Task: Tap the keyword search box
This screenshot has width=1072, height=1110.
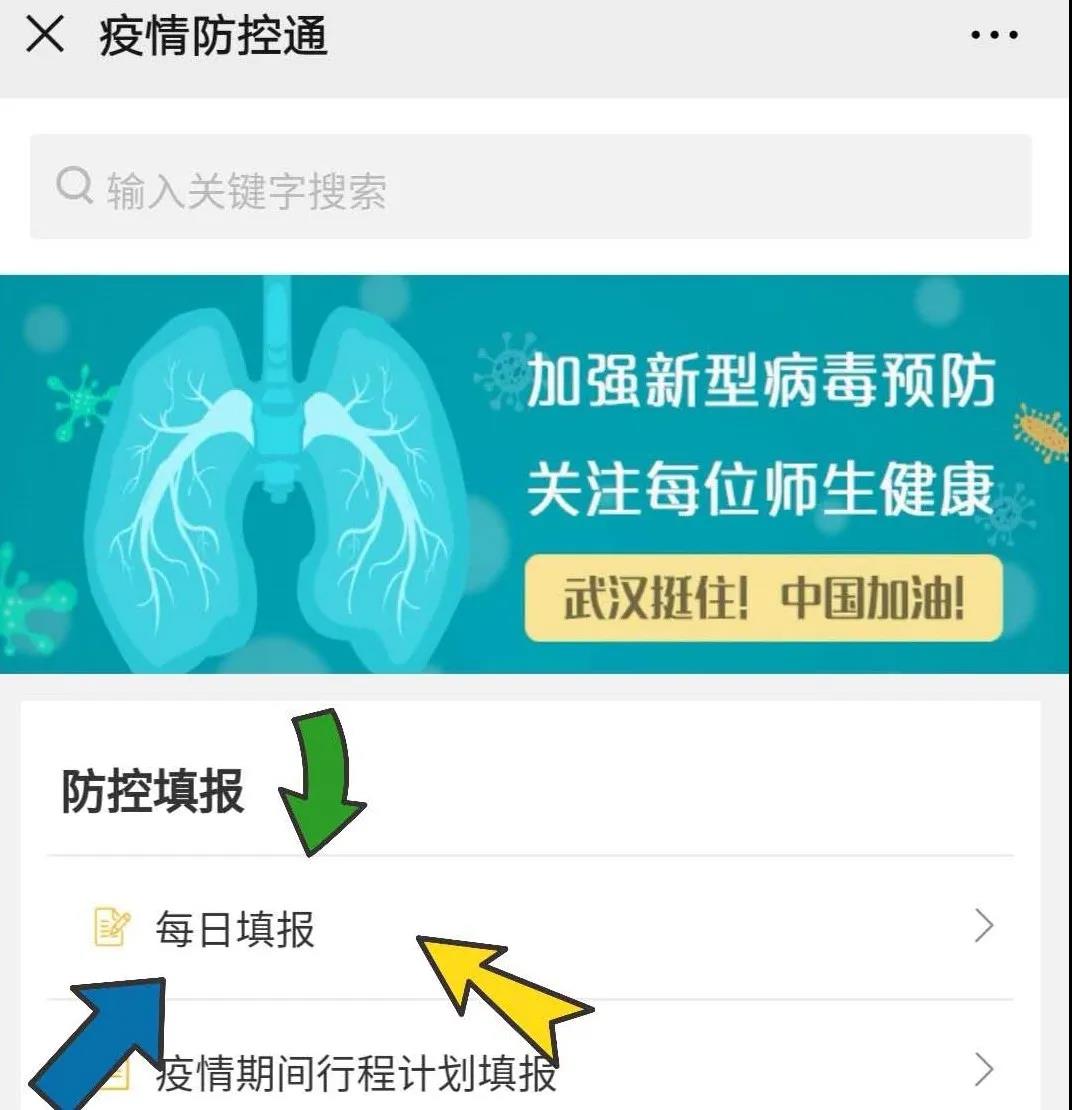Action: coord(530,188)
